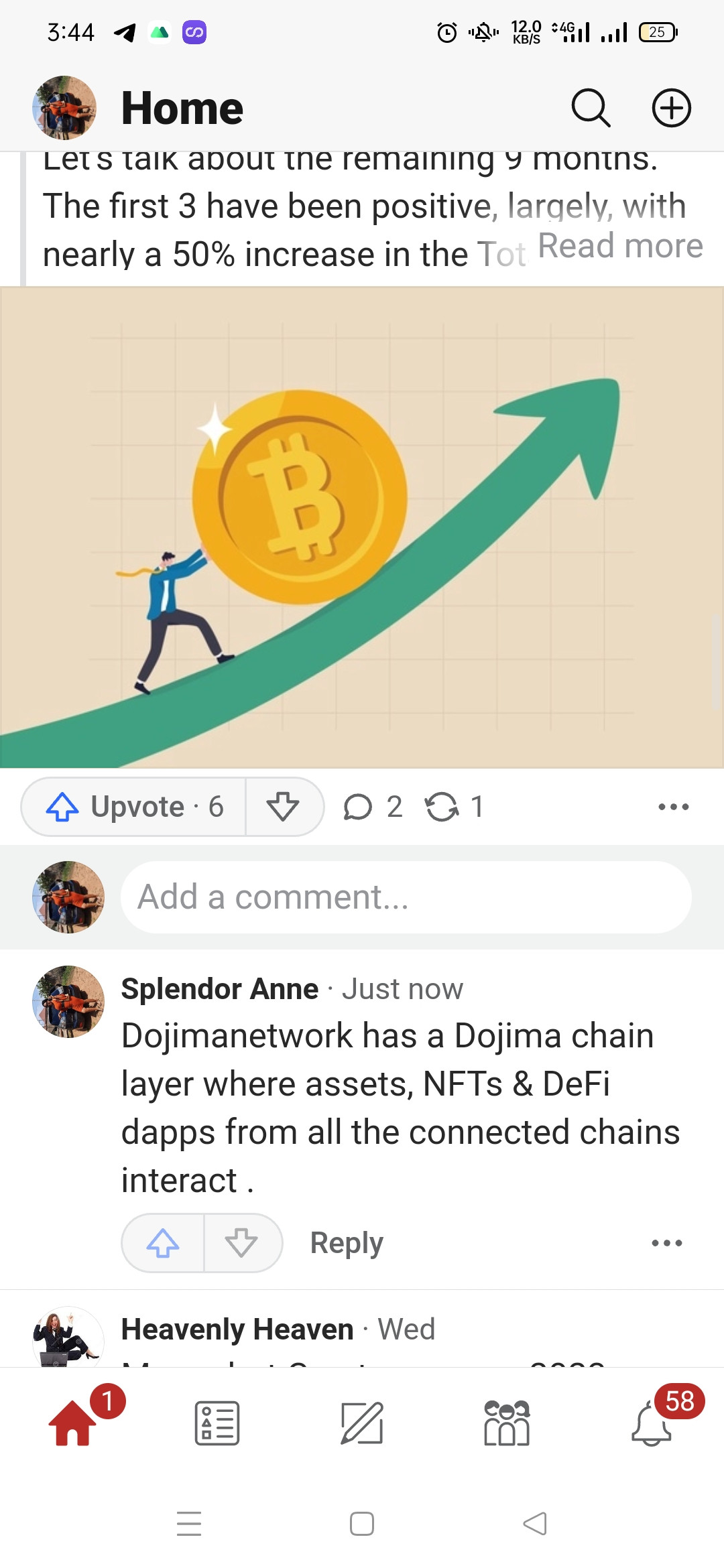The height and width of the screenshot is (1568, 724).
Task: Upvote Splendor Anne's comment
Action: (x=163, y=1243)
